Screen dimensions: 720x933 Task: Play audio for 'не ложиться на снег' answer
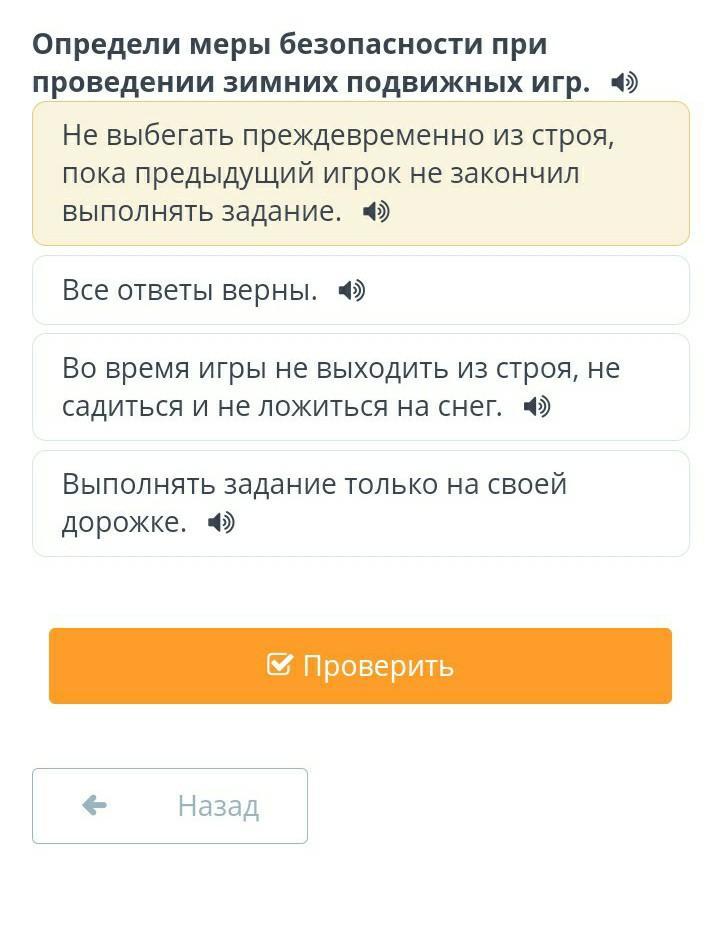pos(537,407)
